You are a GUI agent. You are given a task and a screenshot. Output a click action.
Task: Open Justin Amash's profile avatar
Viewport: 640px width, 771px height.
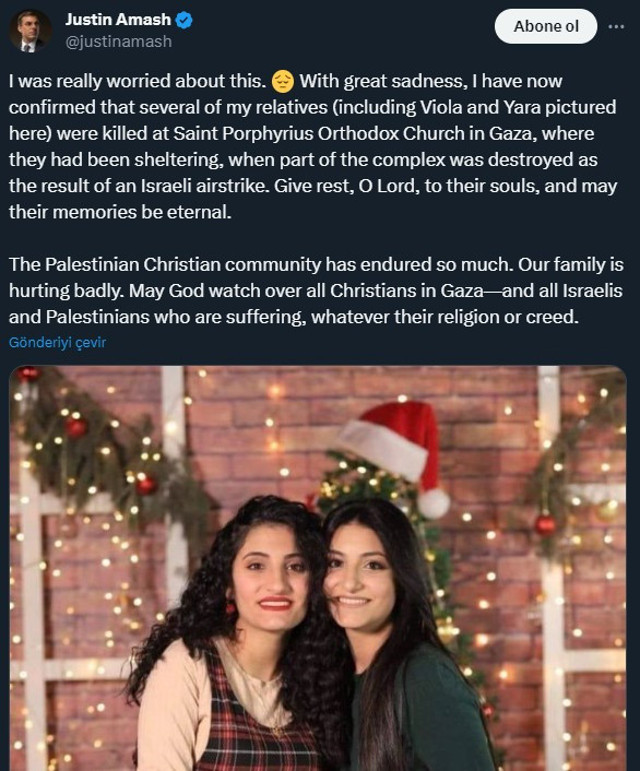31,30
